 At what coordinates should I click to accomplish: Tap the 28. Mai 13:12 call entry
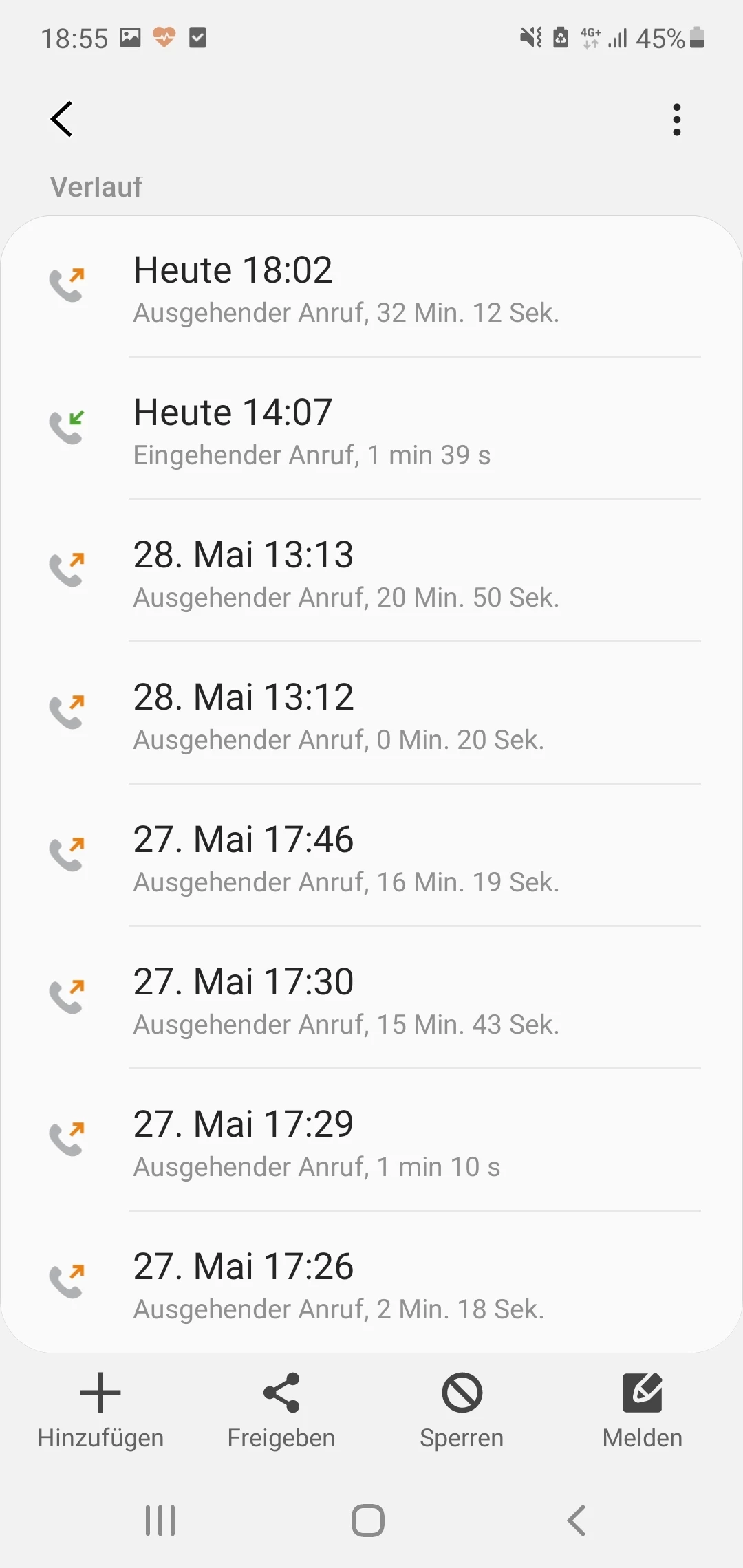coord(371,716)
